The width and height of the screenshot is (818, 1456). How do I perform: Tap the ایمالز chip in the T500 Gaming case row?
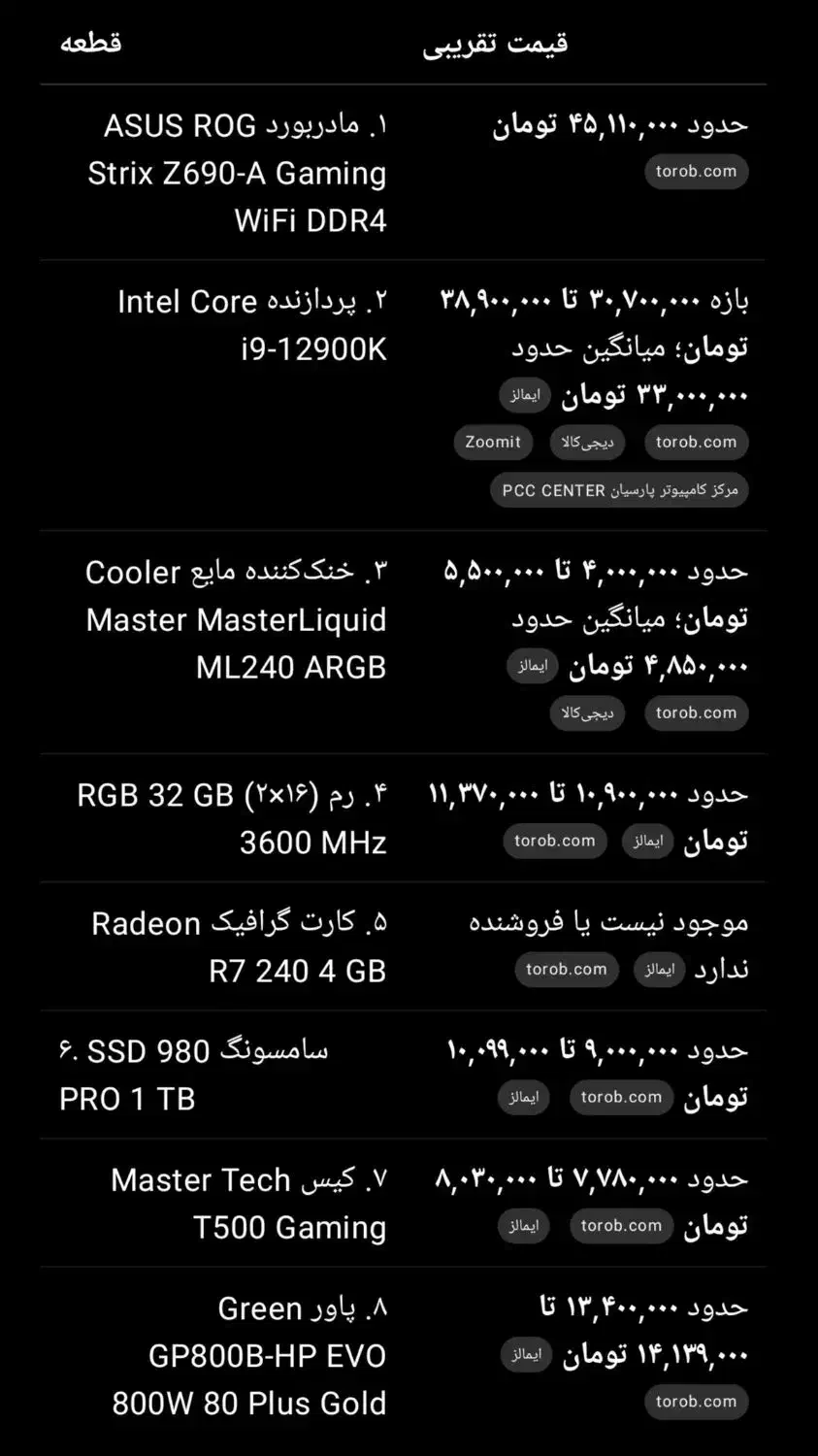[523, 1226]
